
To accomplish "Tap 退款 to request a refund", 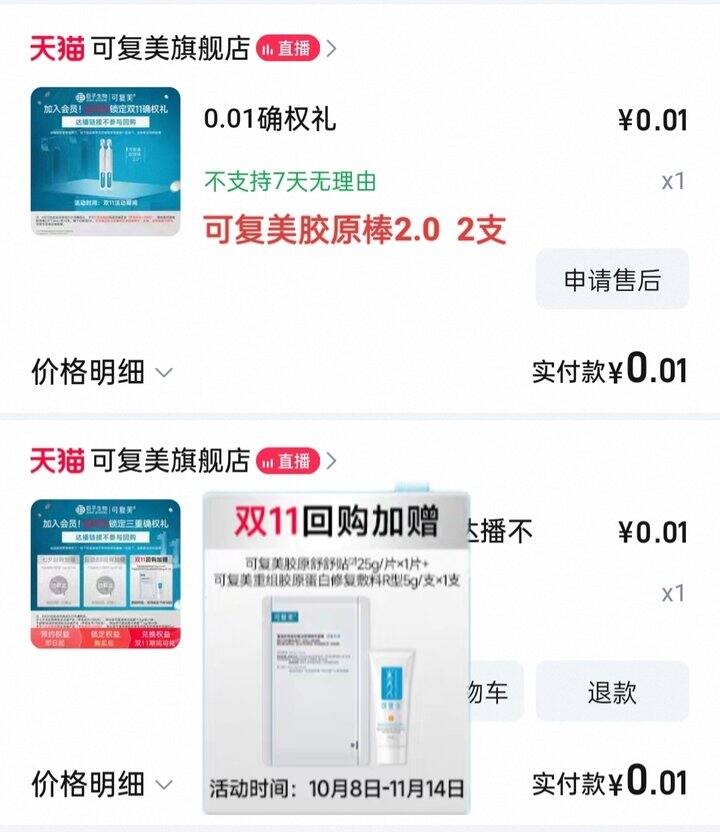I will [612, 692].
